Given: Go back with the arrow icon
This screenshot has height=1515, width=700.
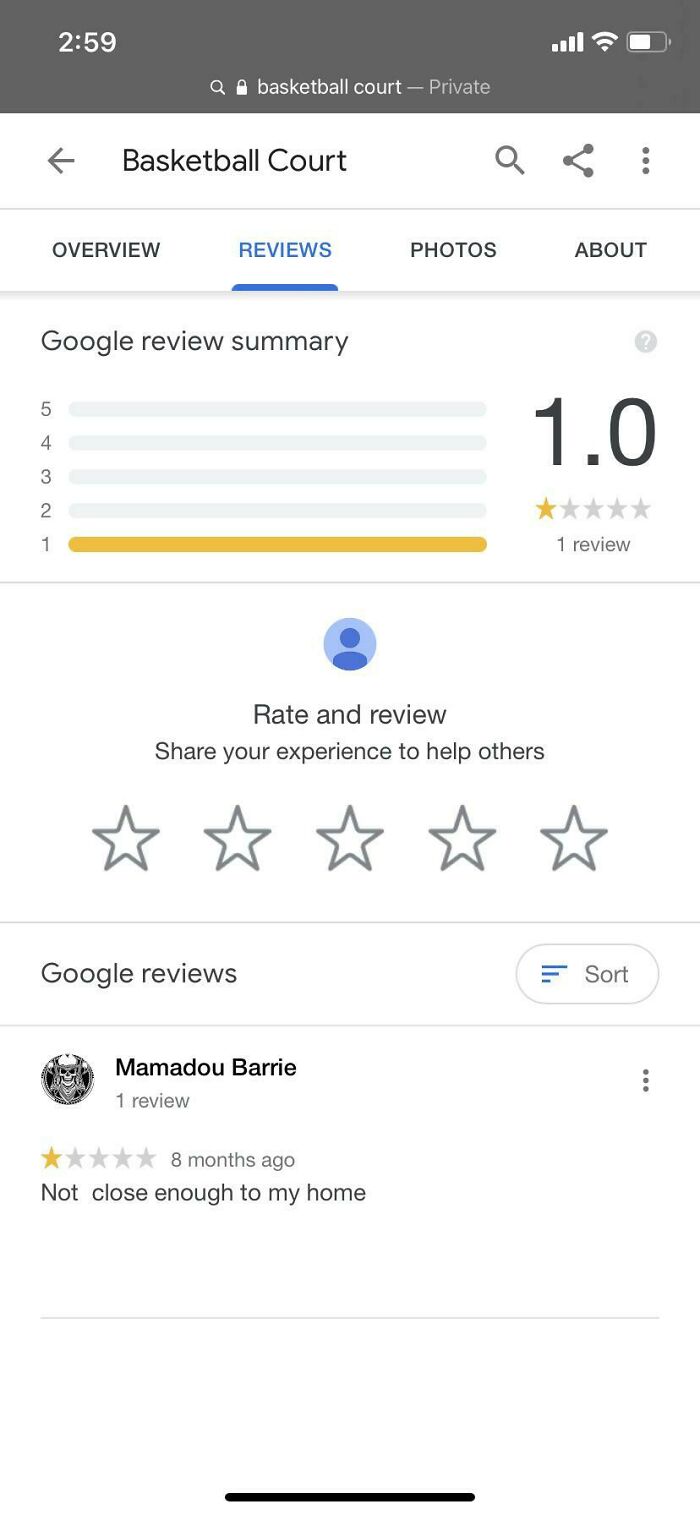Looking at the screenshot, I should tap(61, 160).
